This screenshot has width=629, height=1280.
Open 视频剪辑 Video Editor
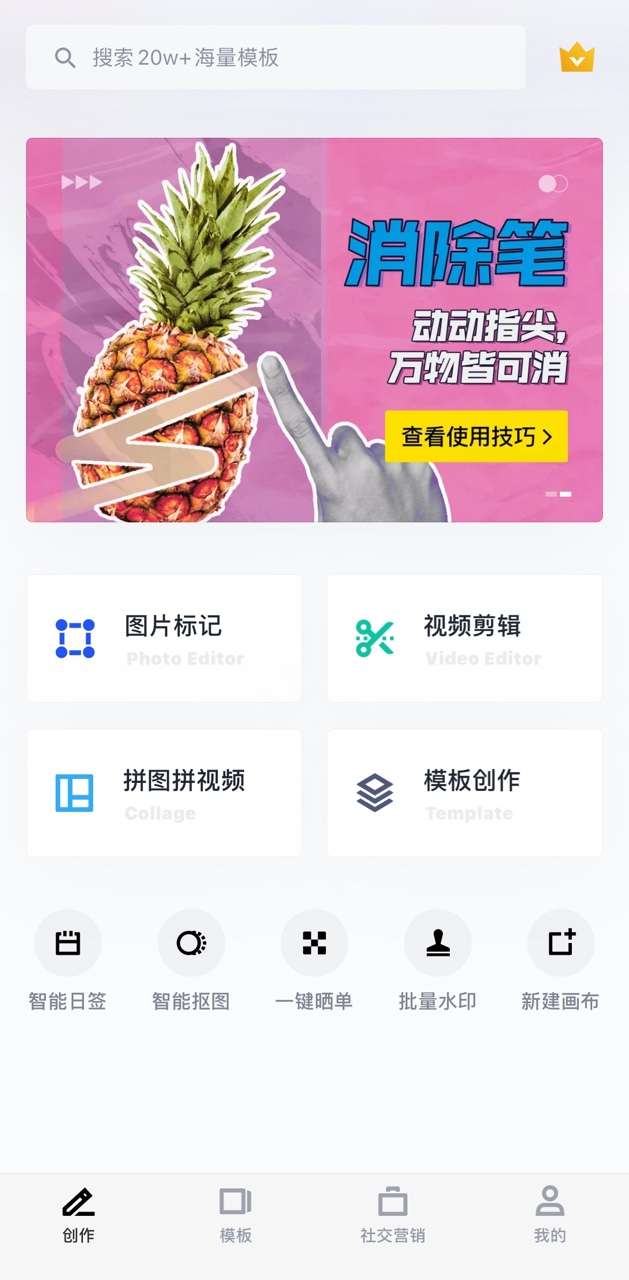[x=464, y=638]
